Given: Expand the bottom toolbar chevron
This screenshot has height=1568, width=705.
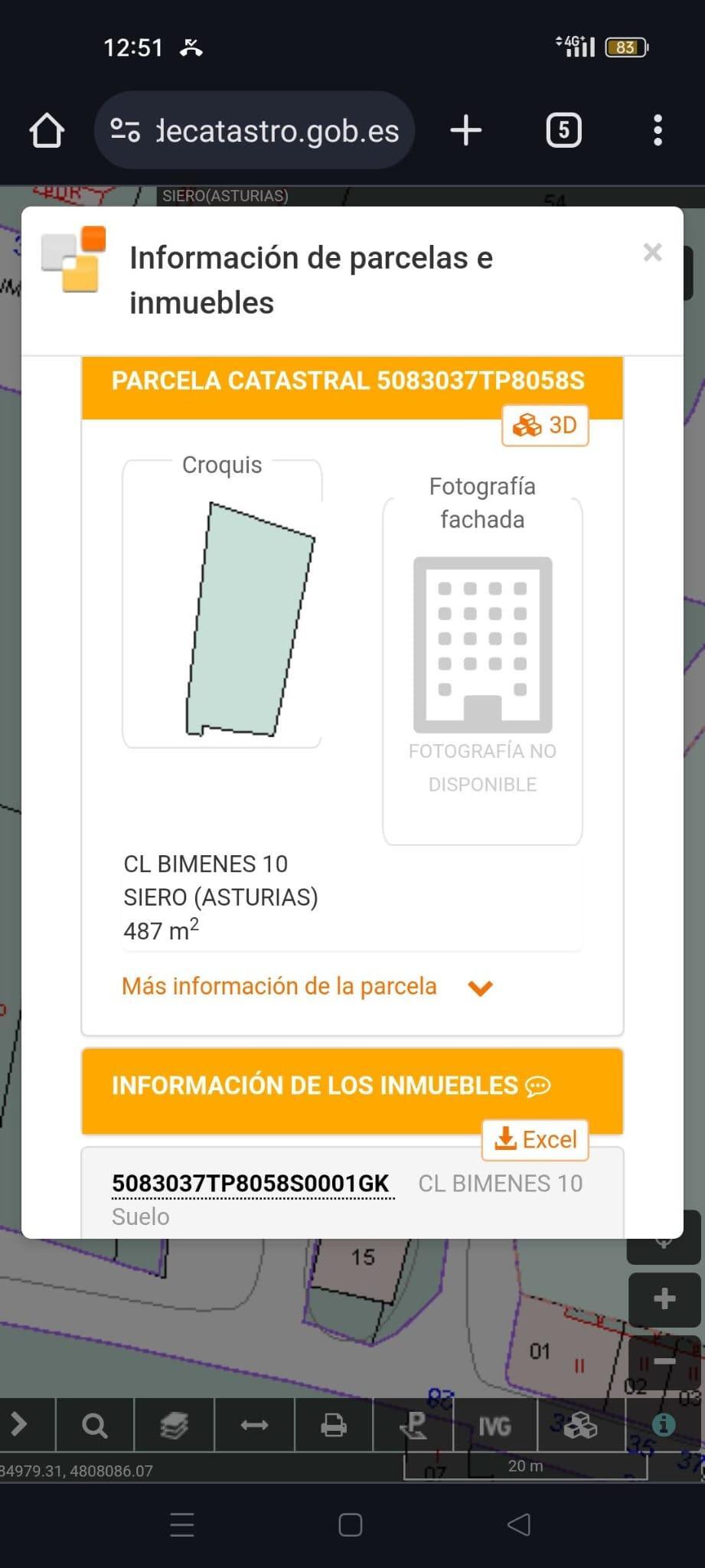Looking at the screenshot, I should click(19, 1425).
